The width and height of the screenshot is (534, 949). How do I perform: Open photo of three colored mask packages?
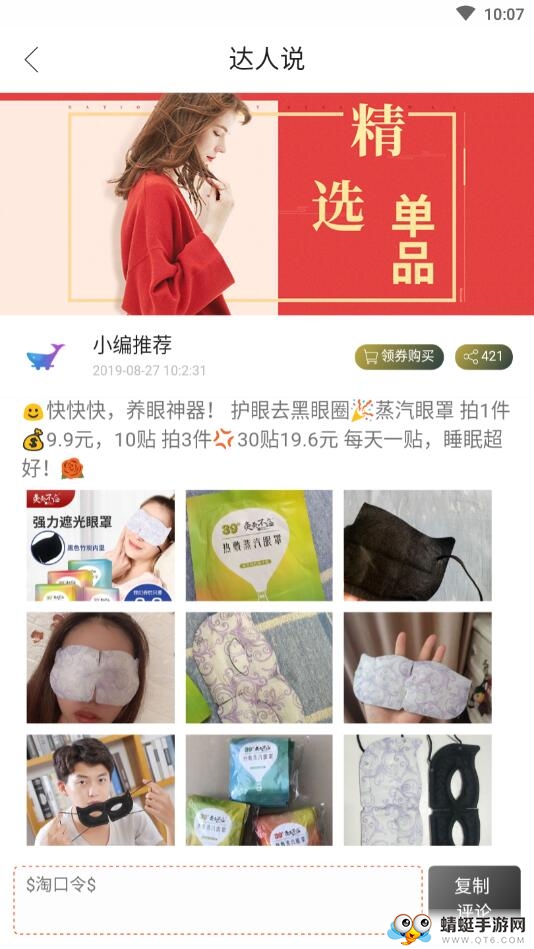point(259,790)
